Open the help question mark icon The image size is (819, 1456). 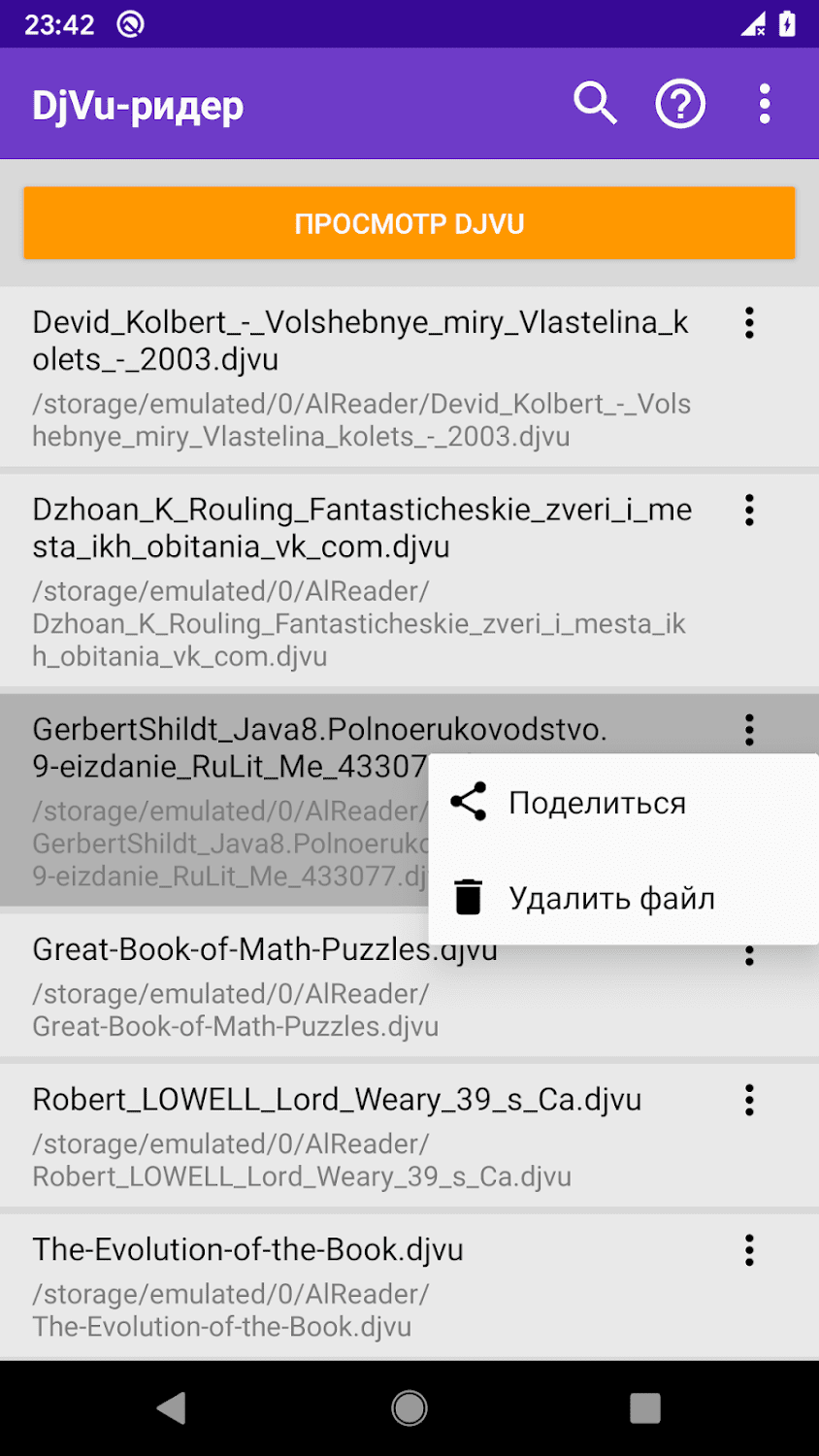tap(680, 104)
